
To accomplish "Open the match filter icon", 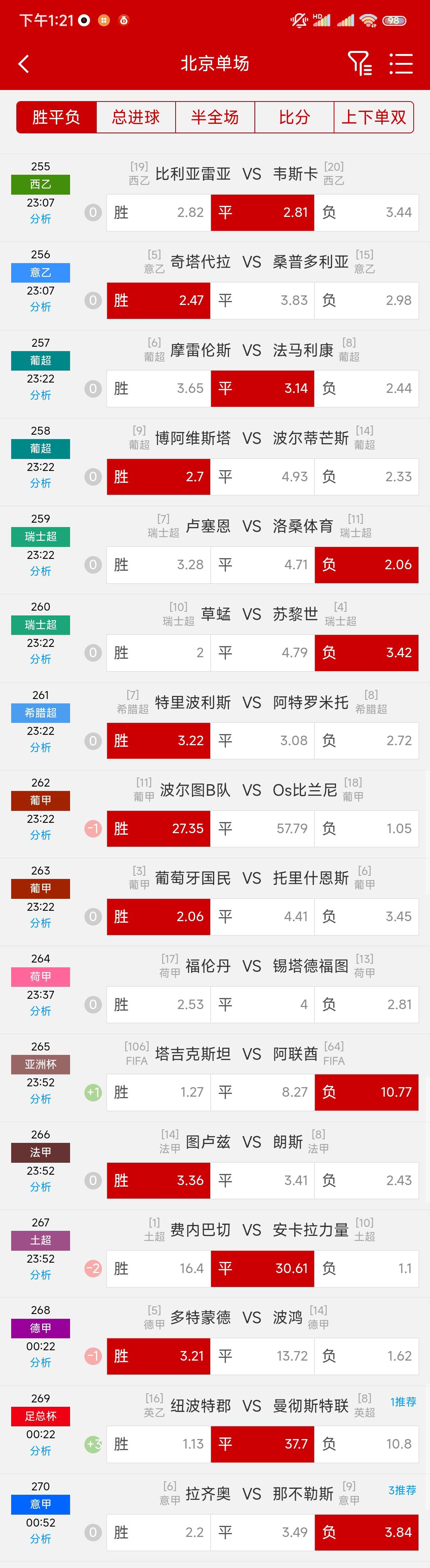I will [360, 63].
